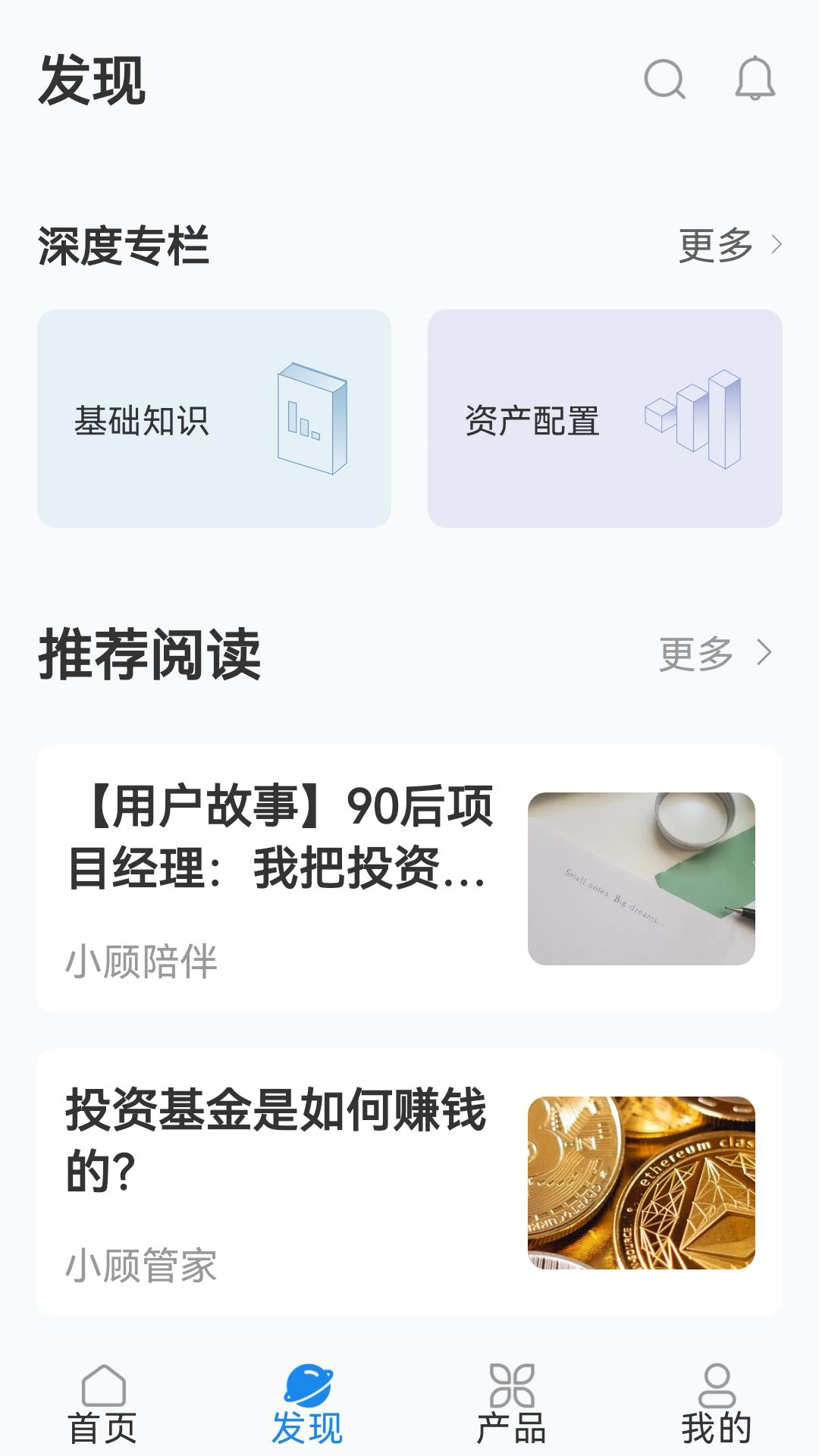Screen dimensions: 819x1456
Task: Select the 发现 tab
Action: 307,1404
